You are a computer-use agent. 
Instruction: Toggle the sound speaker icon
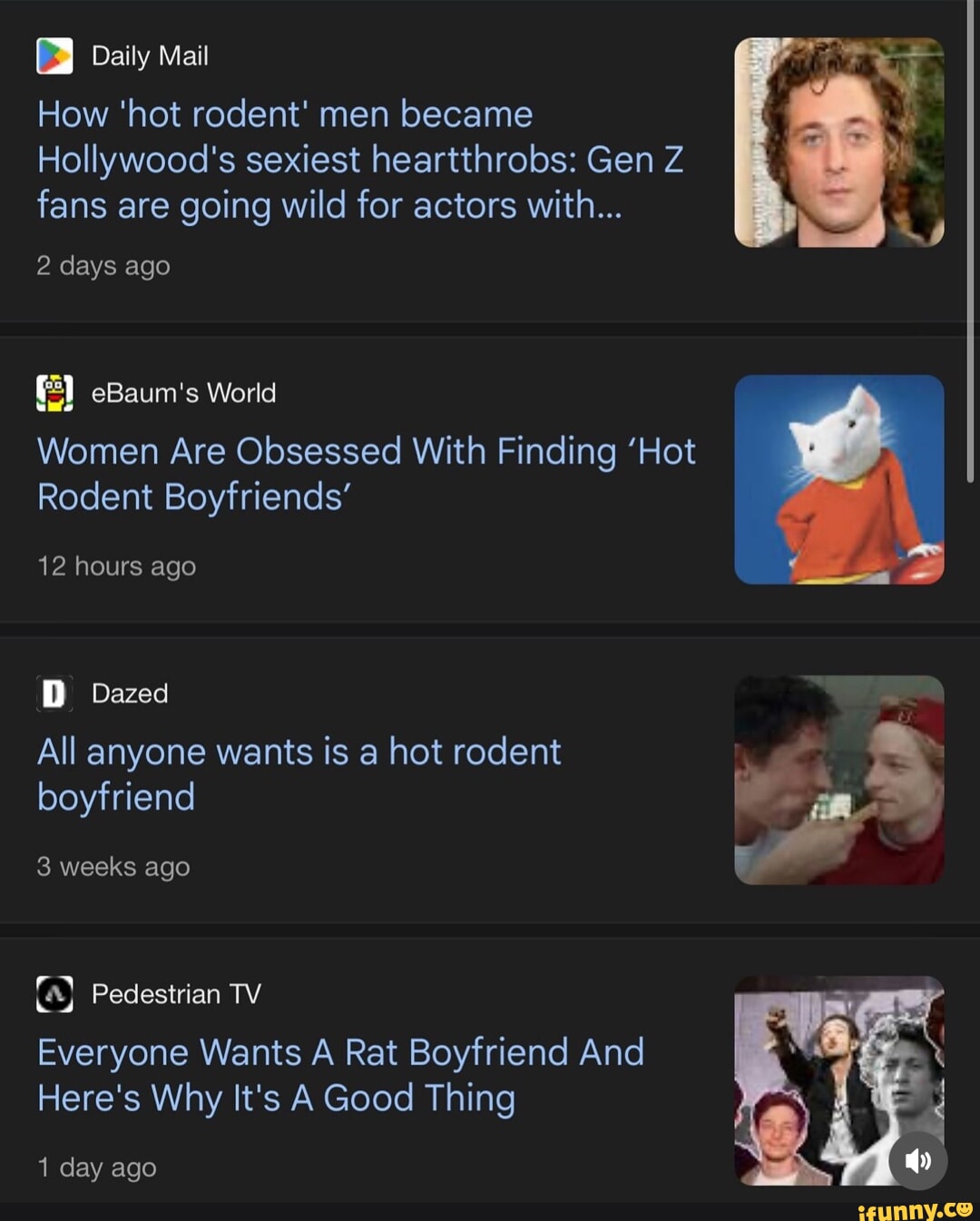click(x=917, y=1160)
